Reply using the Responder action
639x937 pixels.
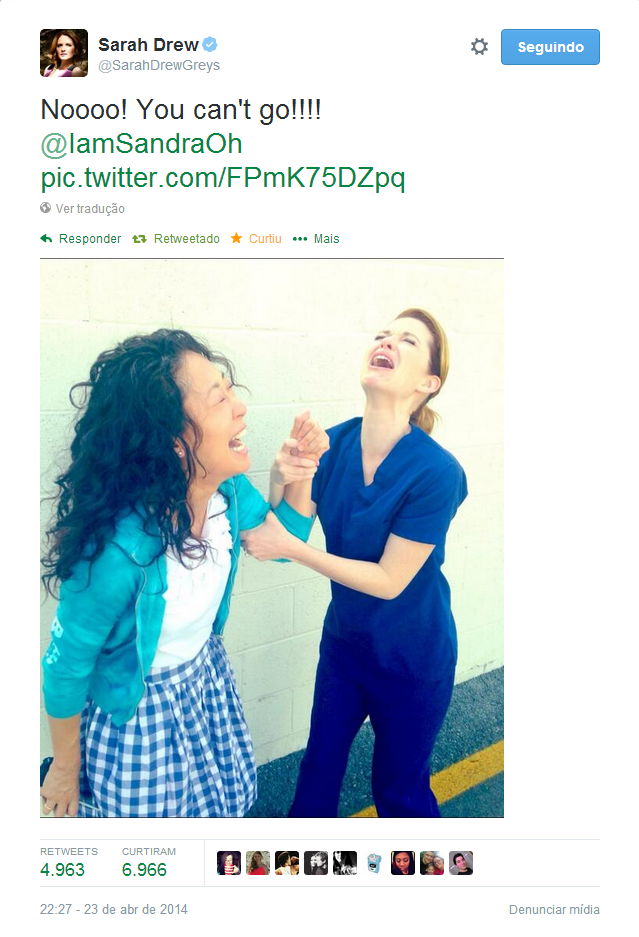pos(81,239)
